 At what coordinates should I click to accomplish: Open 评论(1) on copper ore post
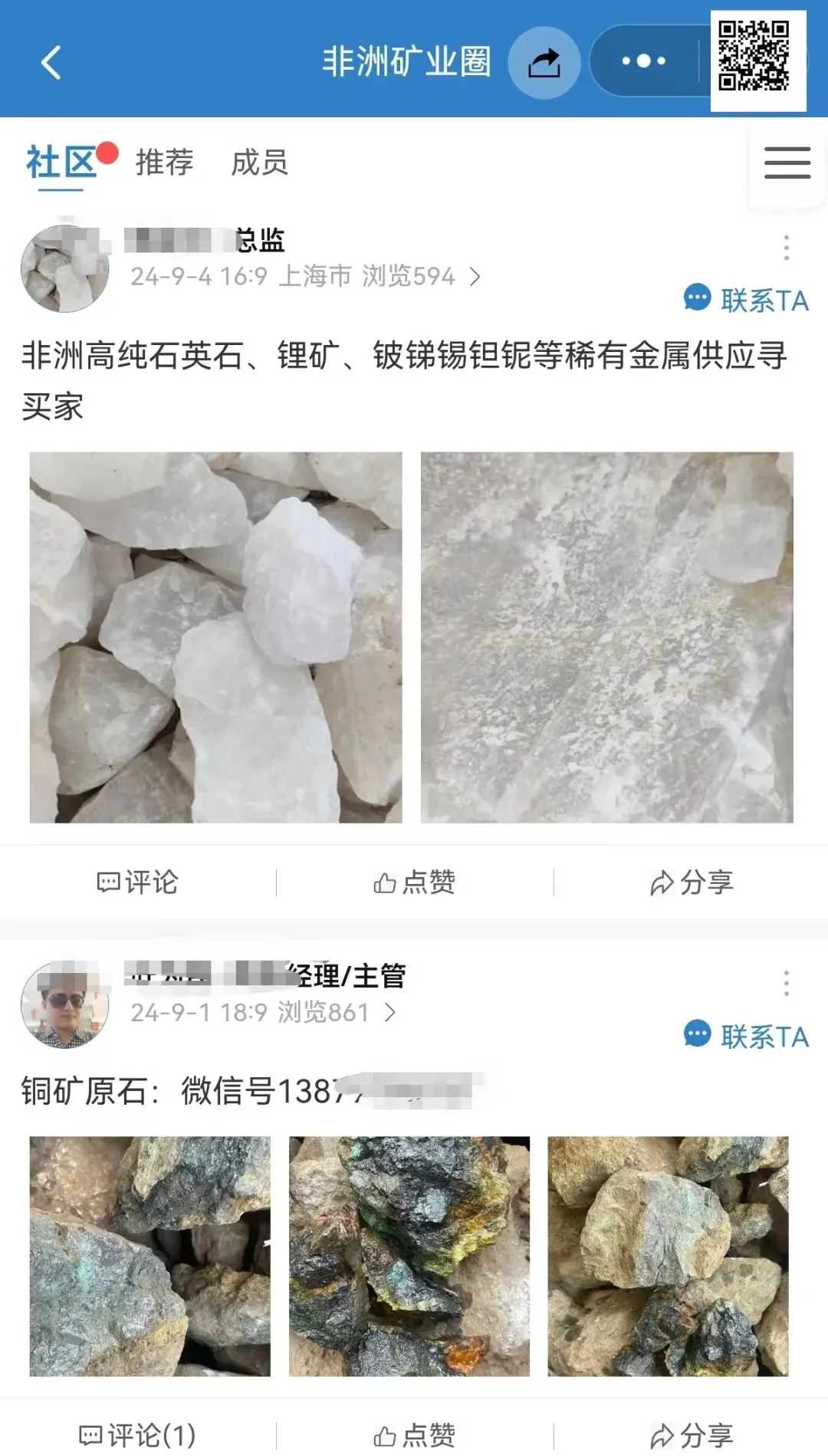click(138, 1435)
